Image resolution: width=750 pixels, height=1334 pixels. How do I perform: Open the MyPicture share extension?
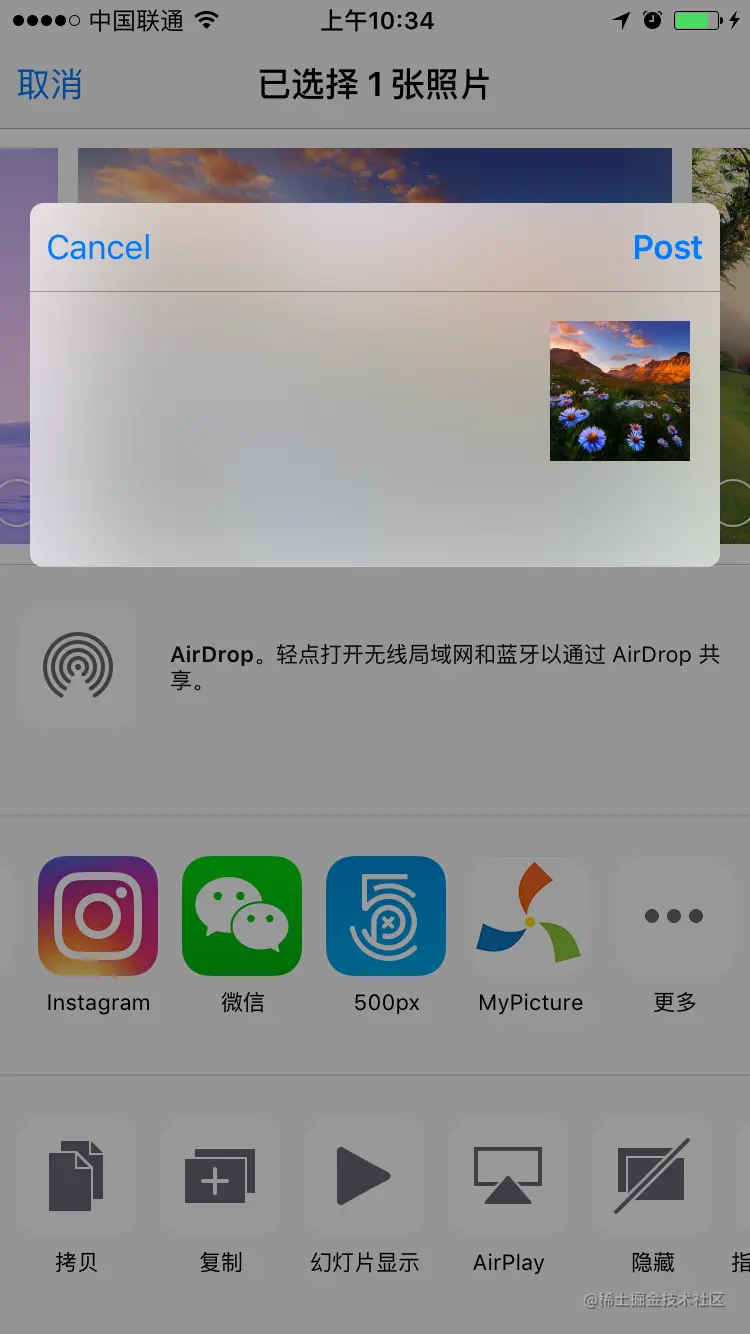530,916
